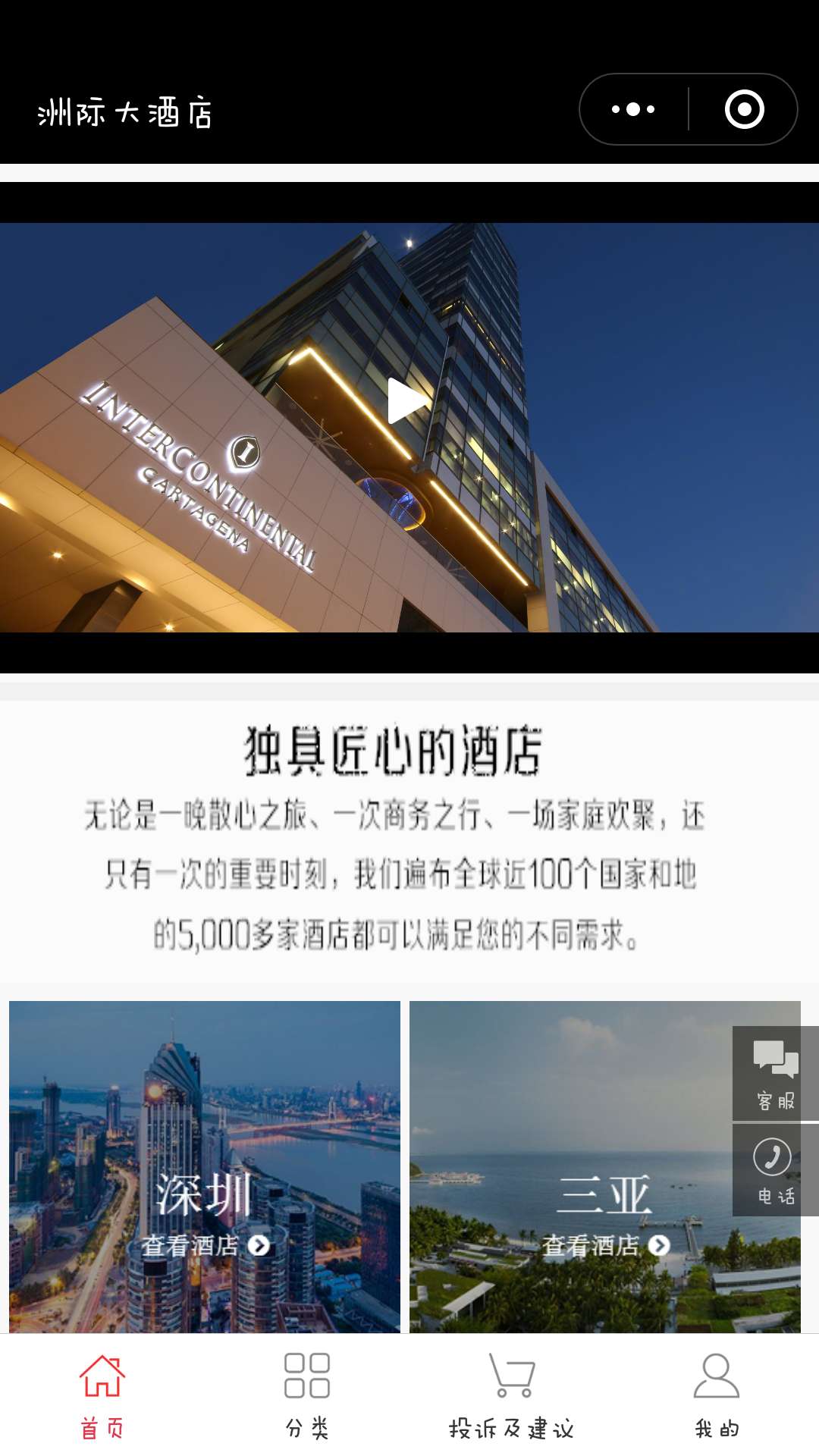Play the InterContinental hotel video
Image resolution: width=819 pixels, height=1456 pixels.
click(x=408, y=401)
